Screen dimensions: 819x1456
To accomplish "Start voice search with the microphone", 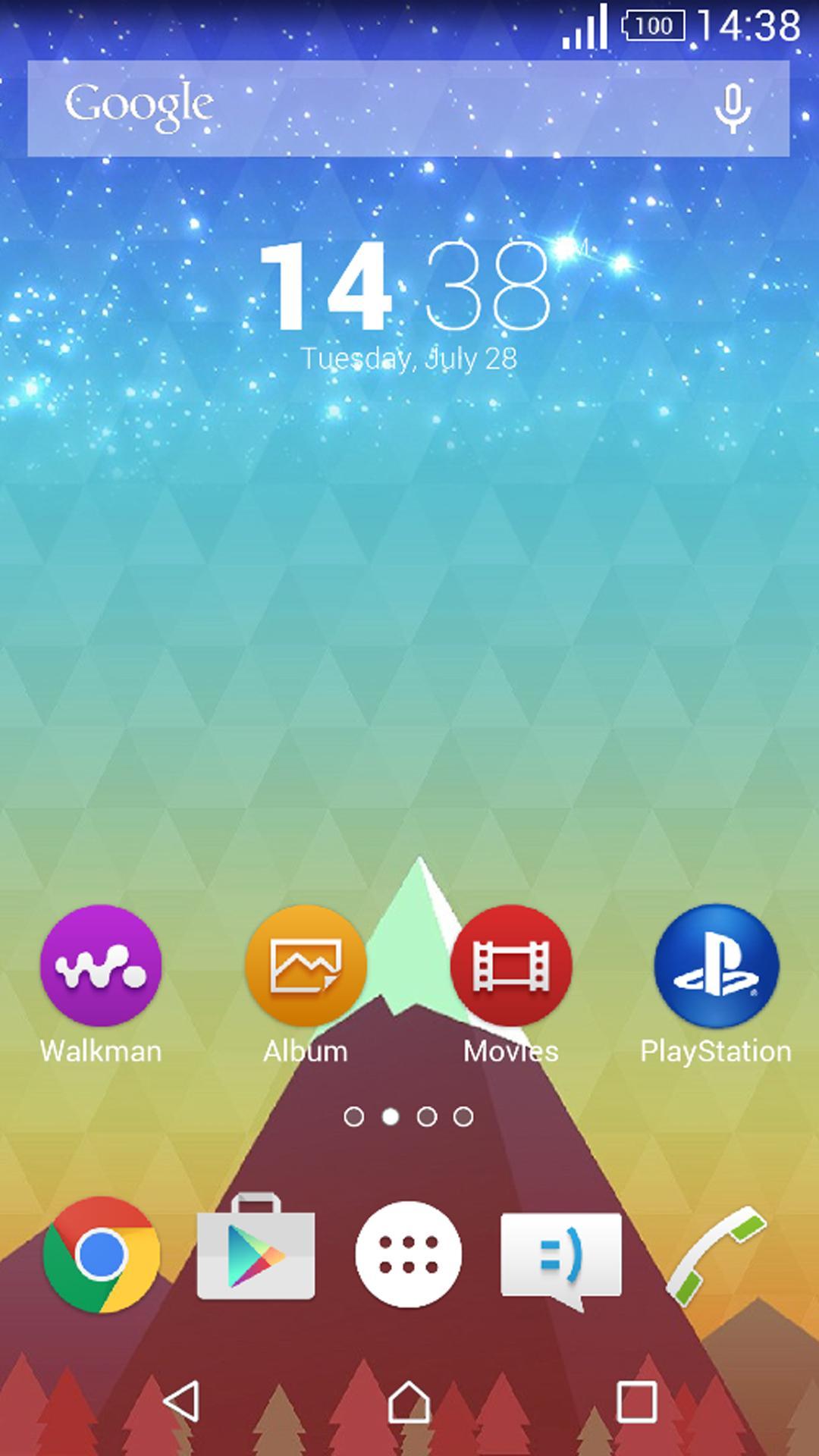I will pos(732,108).
